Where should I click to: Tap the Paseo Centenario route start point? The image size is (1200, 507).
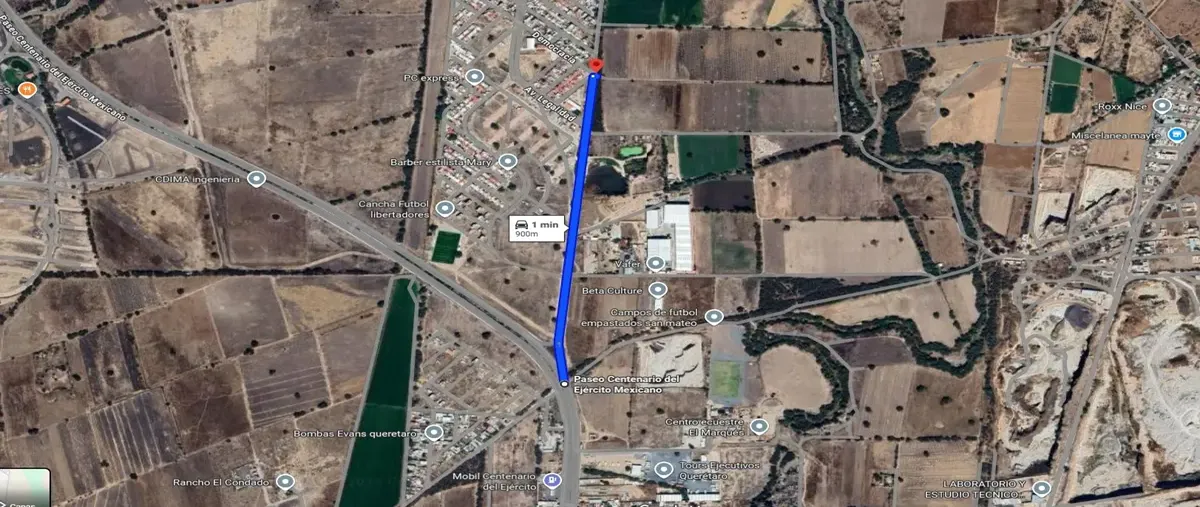(x=564, y=384)
